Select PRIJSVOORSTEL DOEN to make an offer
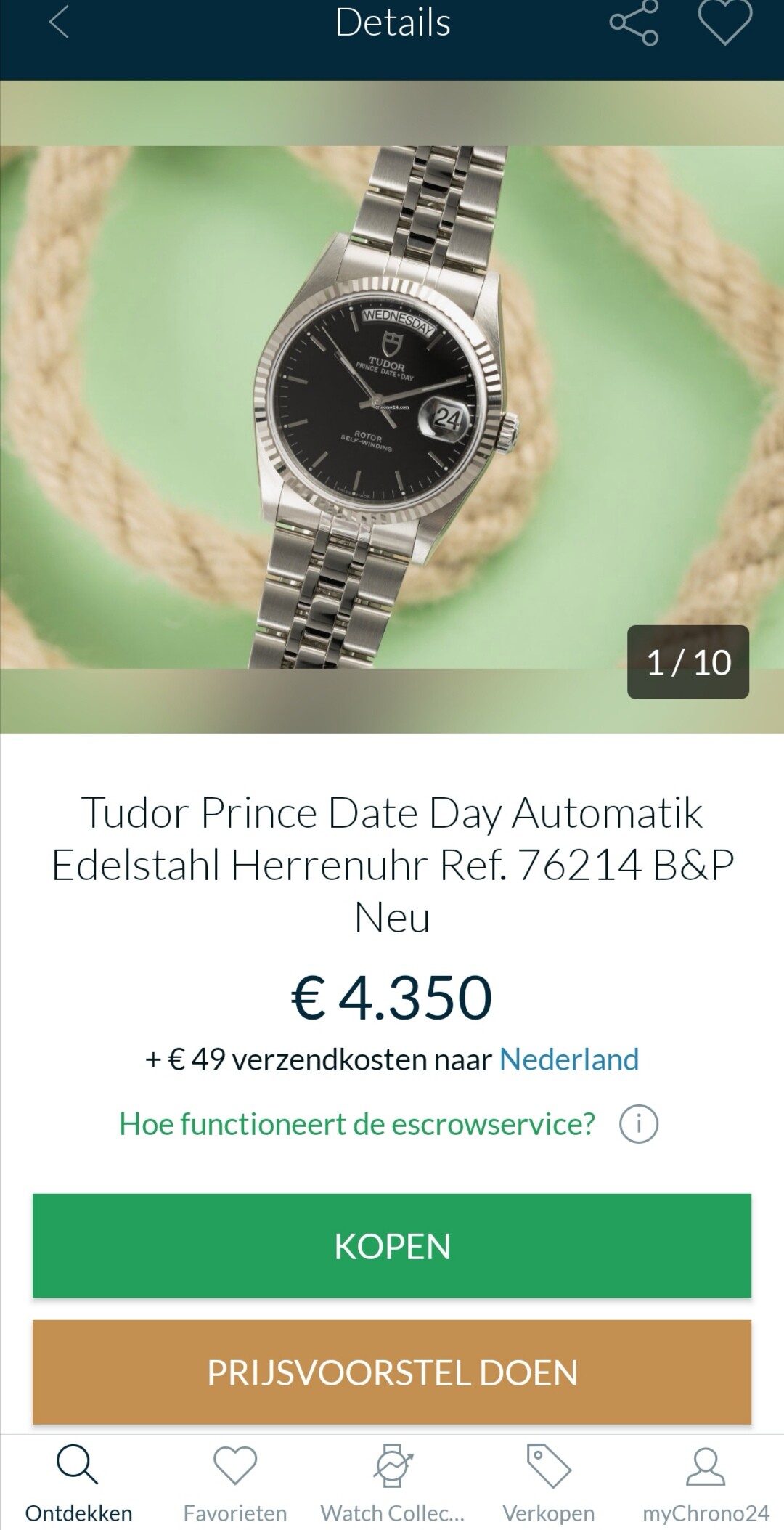Viewport: 784px width, 1530px height. (x=392, y=1372)
